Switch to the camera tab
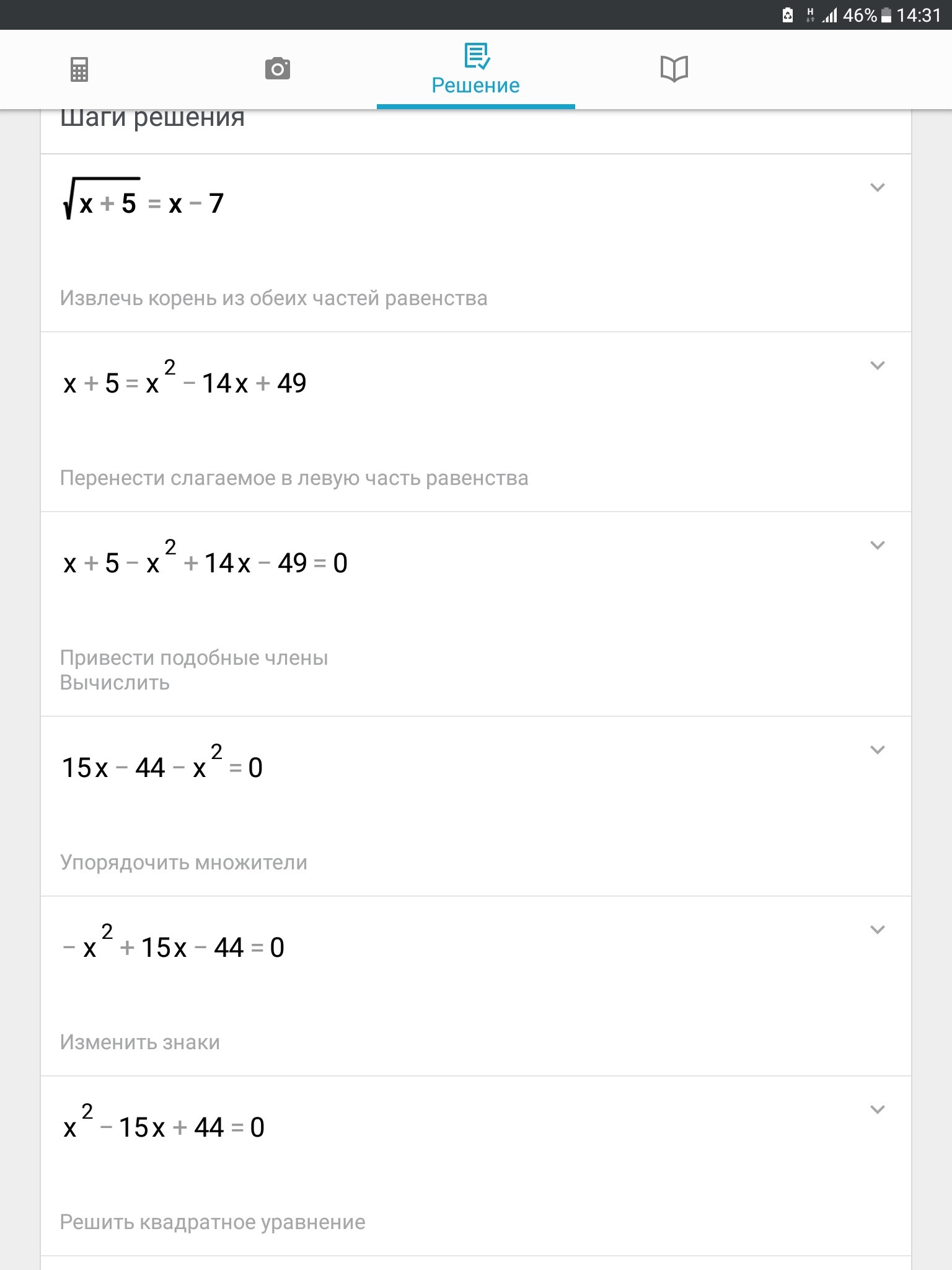The height and width of the screenshot is (1270, 952). 277,69
